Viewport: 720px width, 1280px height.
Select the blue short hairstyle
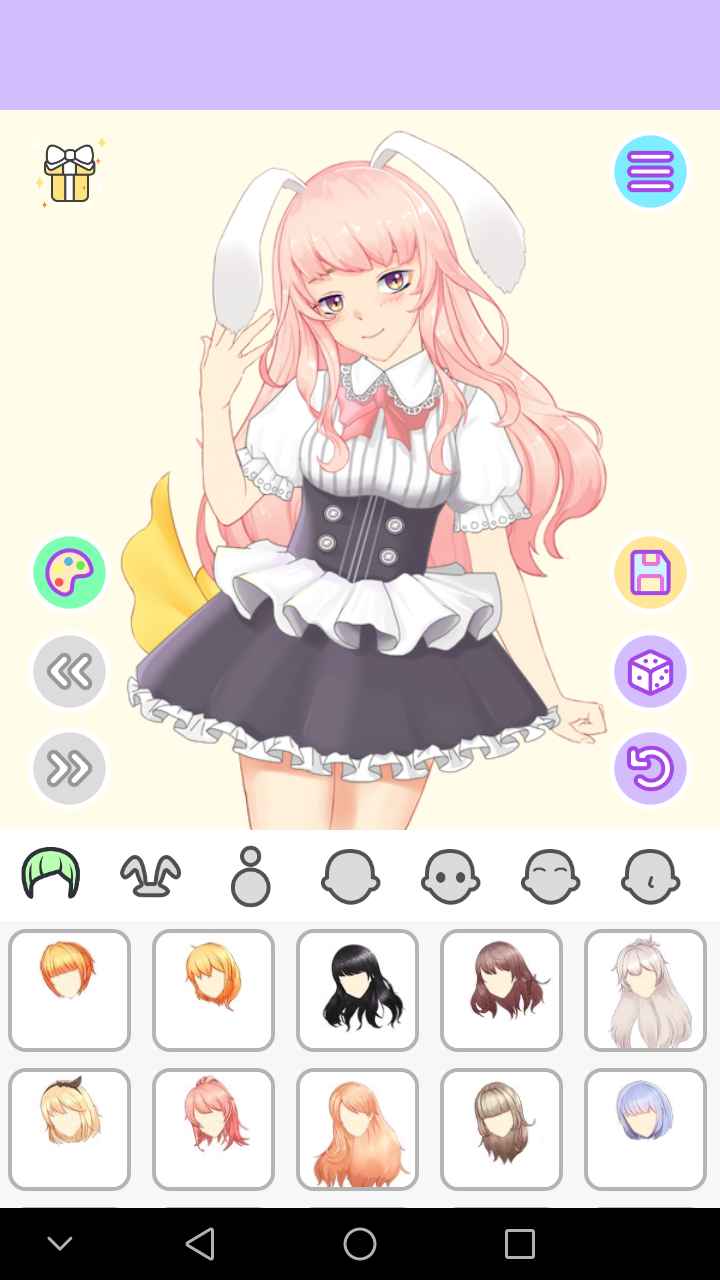tap(645, 1128)
